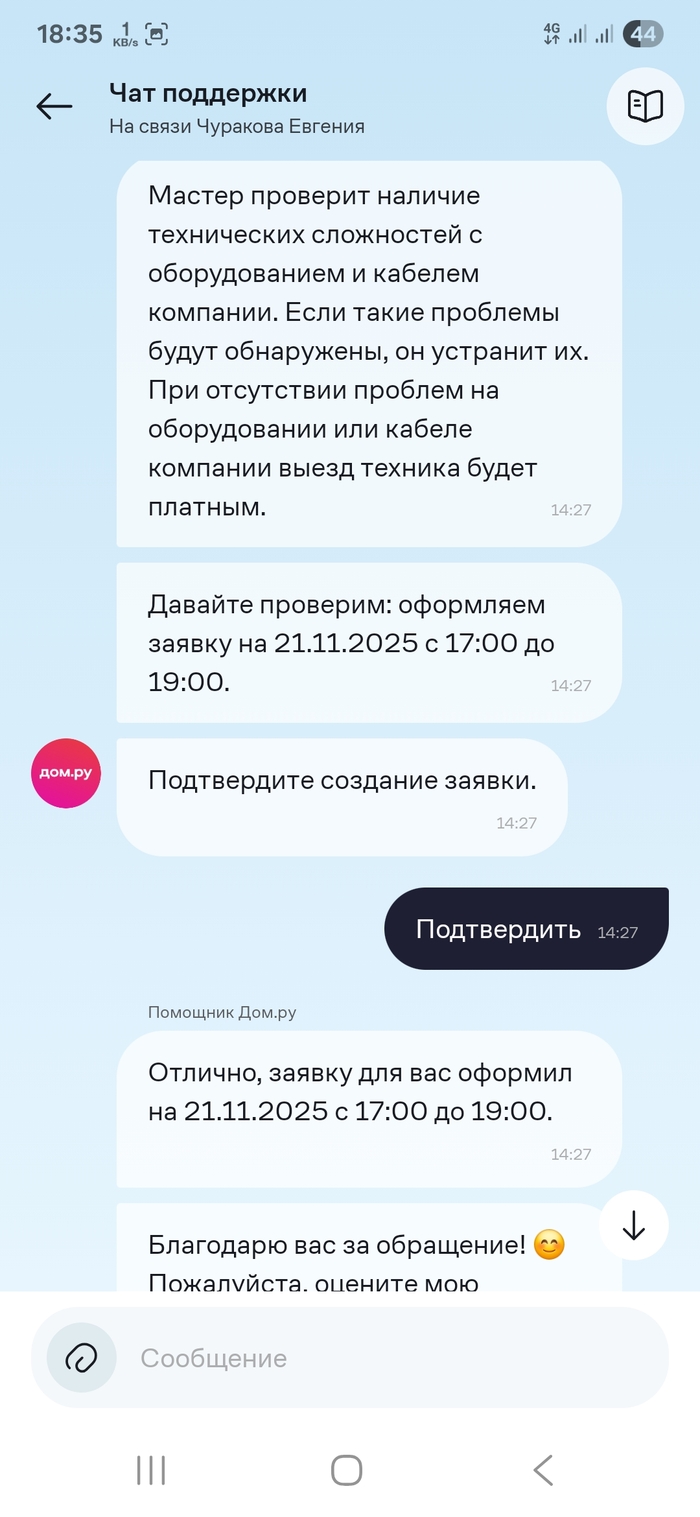Viewport: 700px width, 1517px height.
Task: Attach a file with the paperclip icon
Action: [x=81, y=1357]
